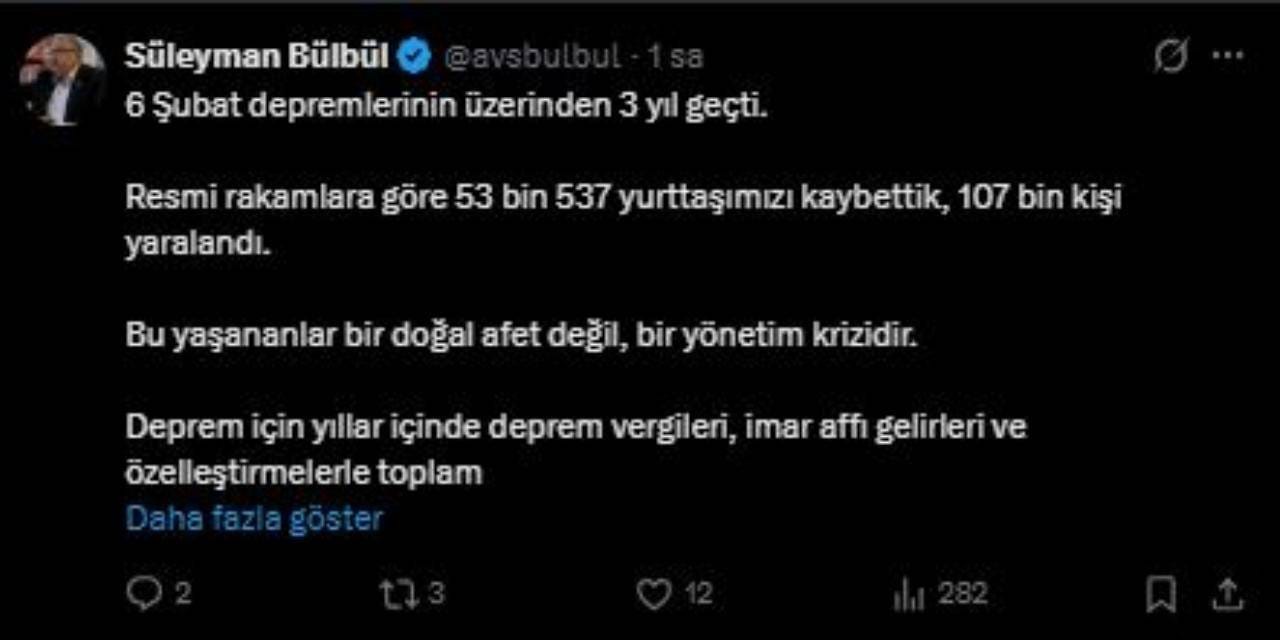
Task: Reply to Süleyman Bülbül's post
Action: point(145,594)
